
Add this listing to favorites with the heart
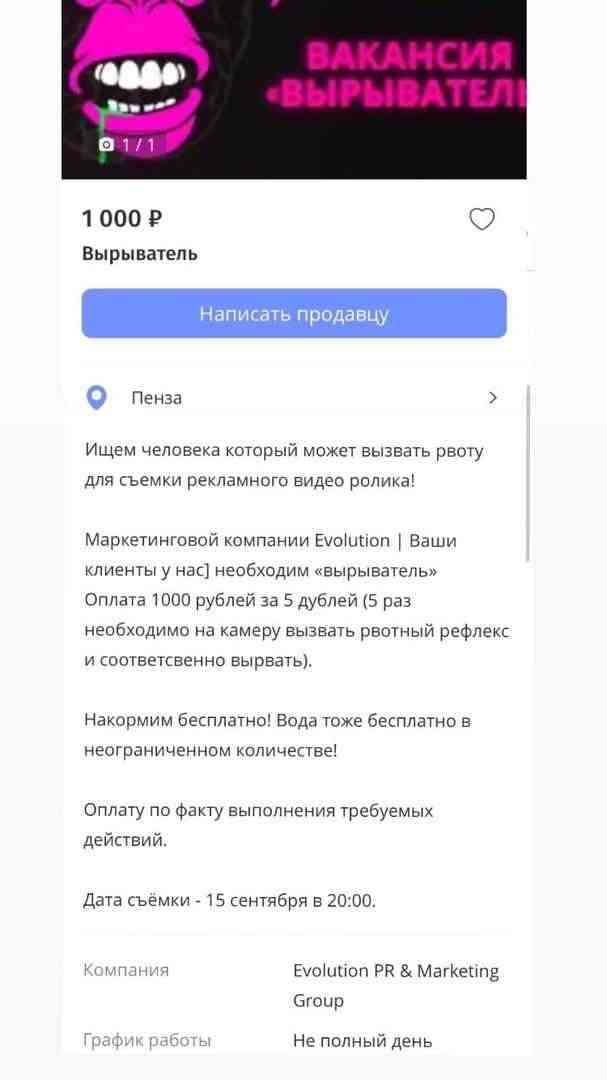coord(482,219)
